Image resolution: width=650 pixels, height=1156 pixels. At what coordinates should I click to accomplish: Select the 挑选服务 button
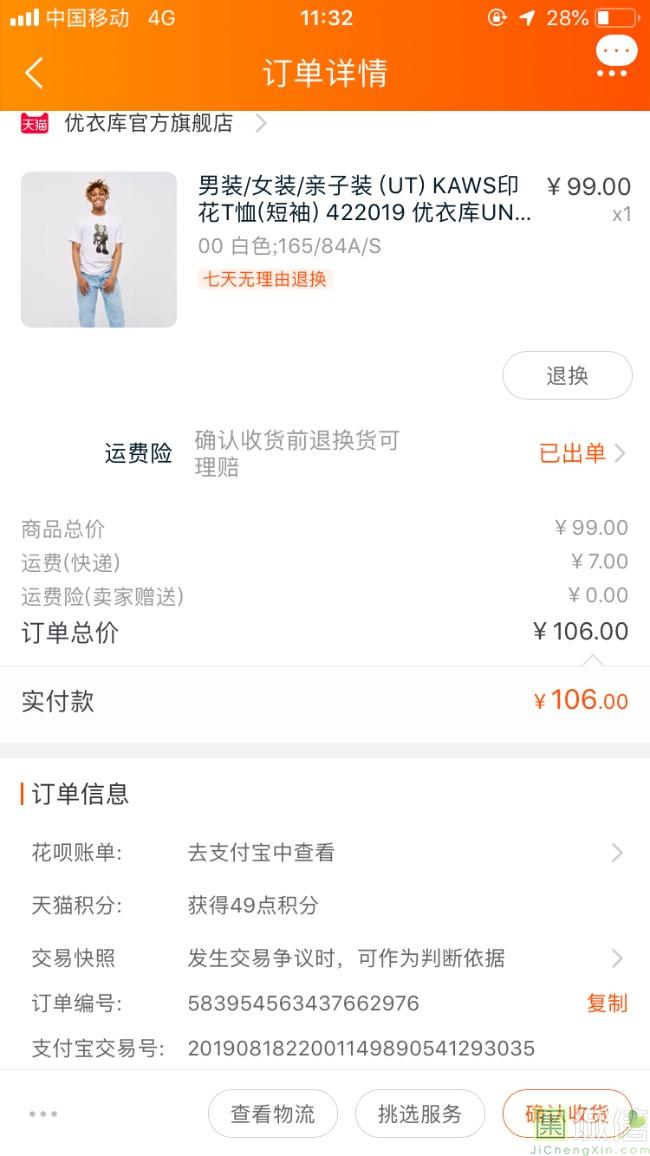point(420,1114)
